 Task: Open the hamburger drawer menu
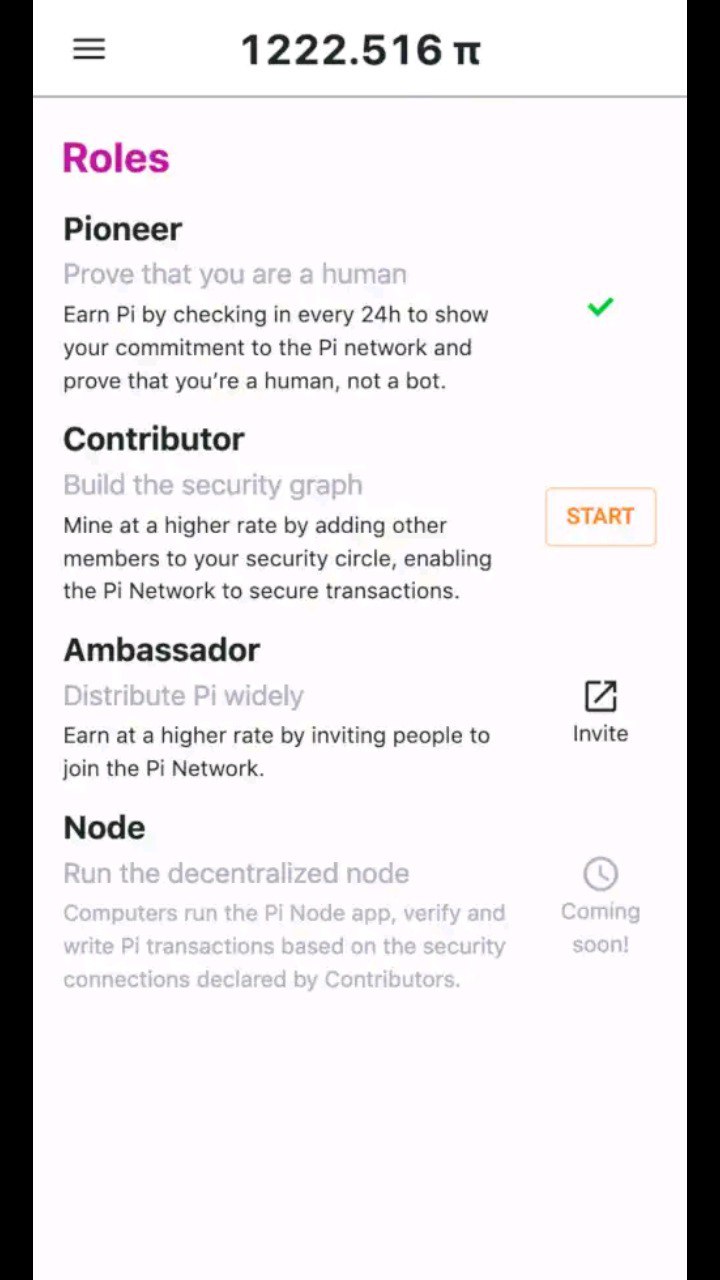click(89, 49)
